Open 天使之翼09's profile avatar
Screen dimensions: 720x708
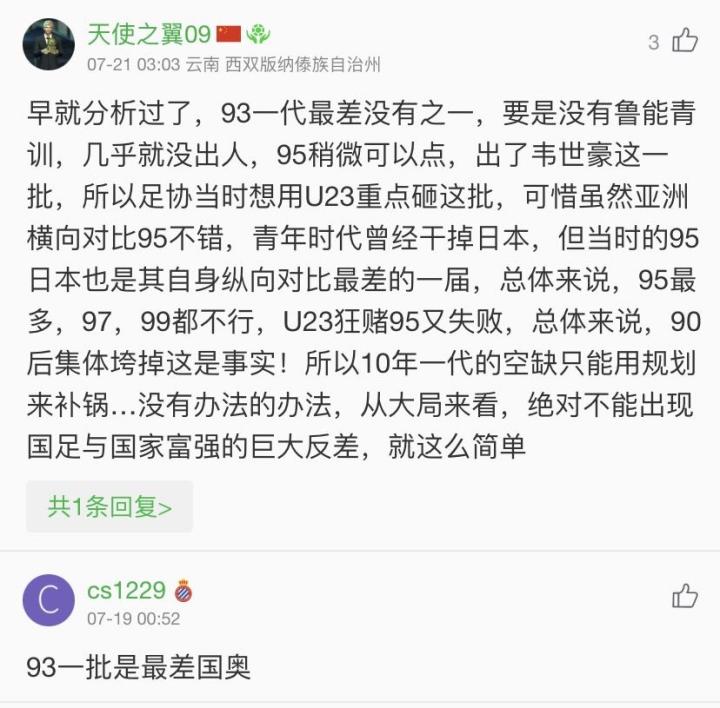click(48, 45)
